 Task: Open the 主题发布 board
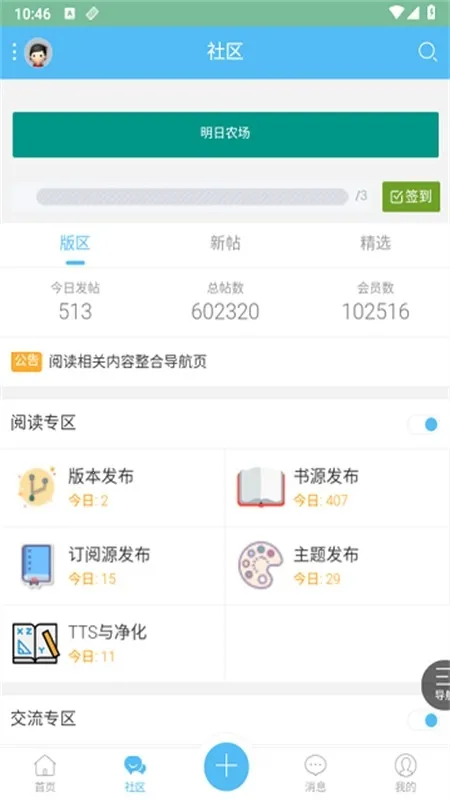(x=337, y=566)
